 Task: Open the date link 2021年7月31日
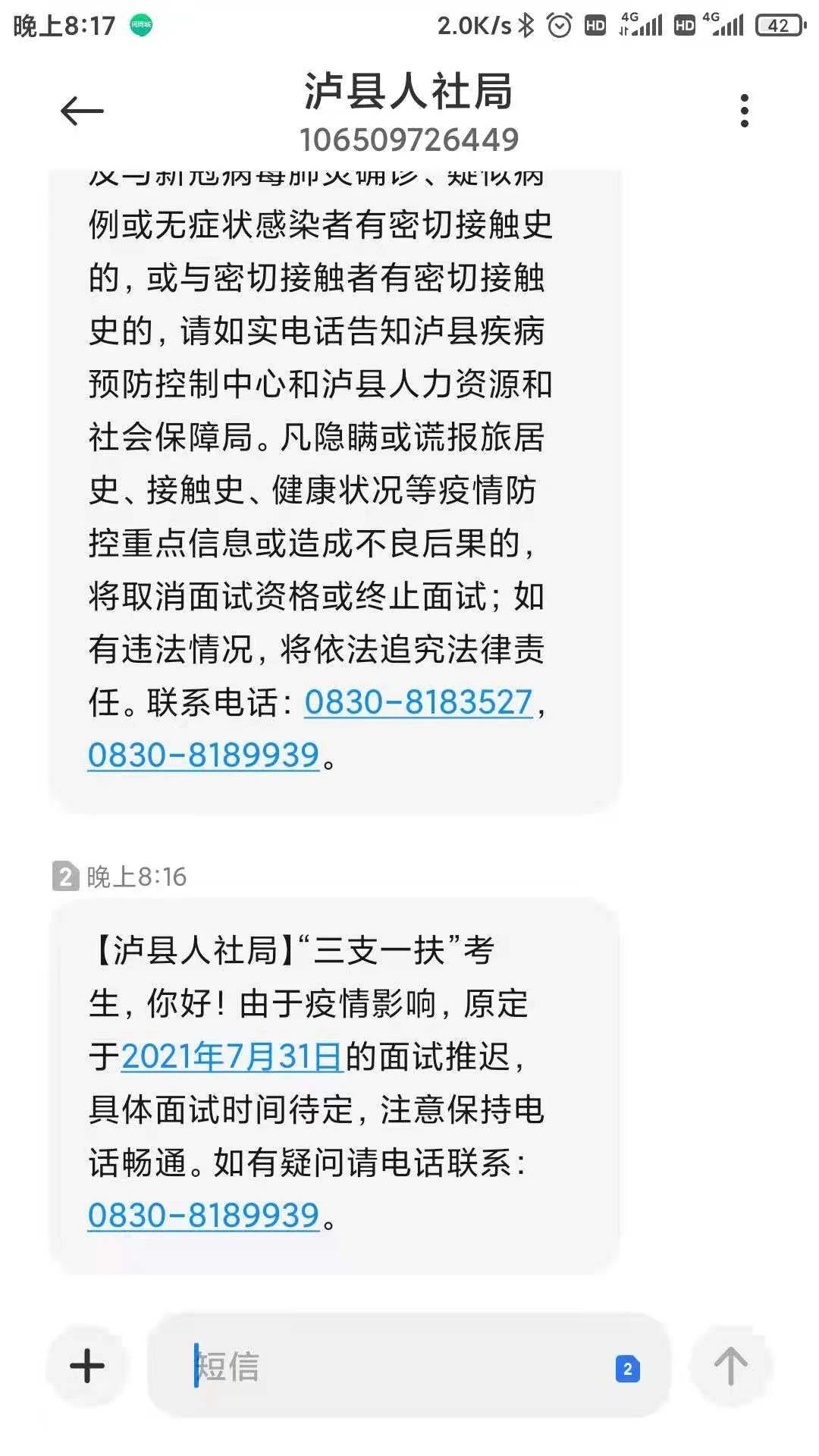232,1056
